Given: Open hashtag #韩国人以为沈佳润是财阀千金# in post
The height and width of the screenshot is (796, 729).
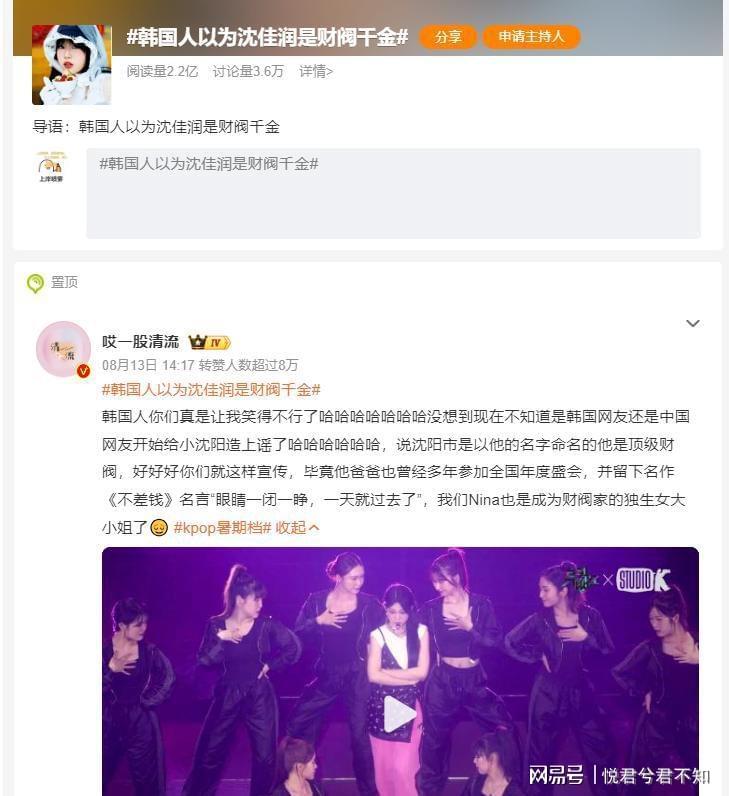Looking at the screenshot, I should pos(211,390).
